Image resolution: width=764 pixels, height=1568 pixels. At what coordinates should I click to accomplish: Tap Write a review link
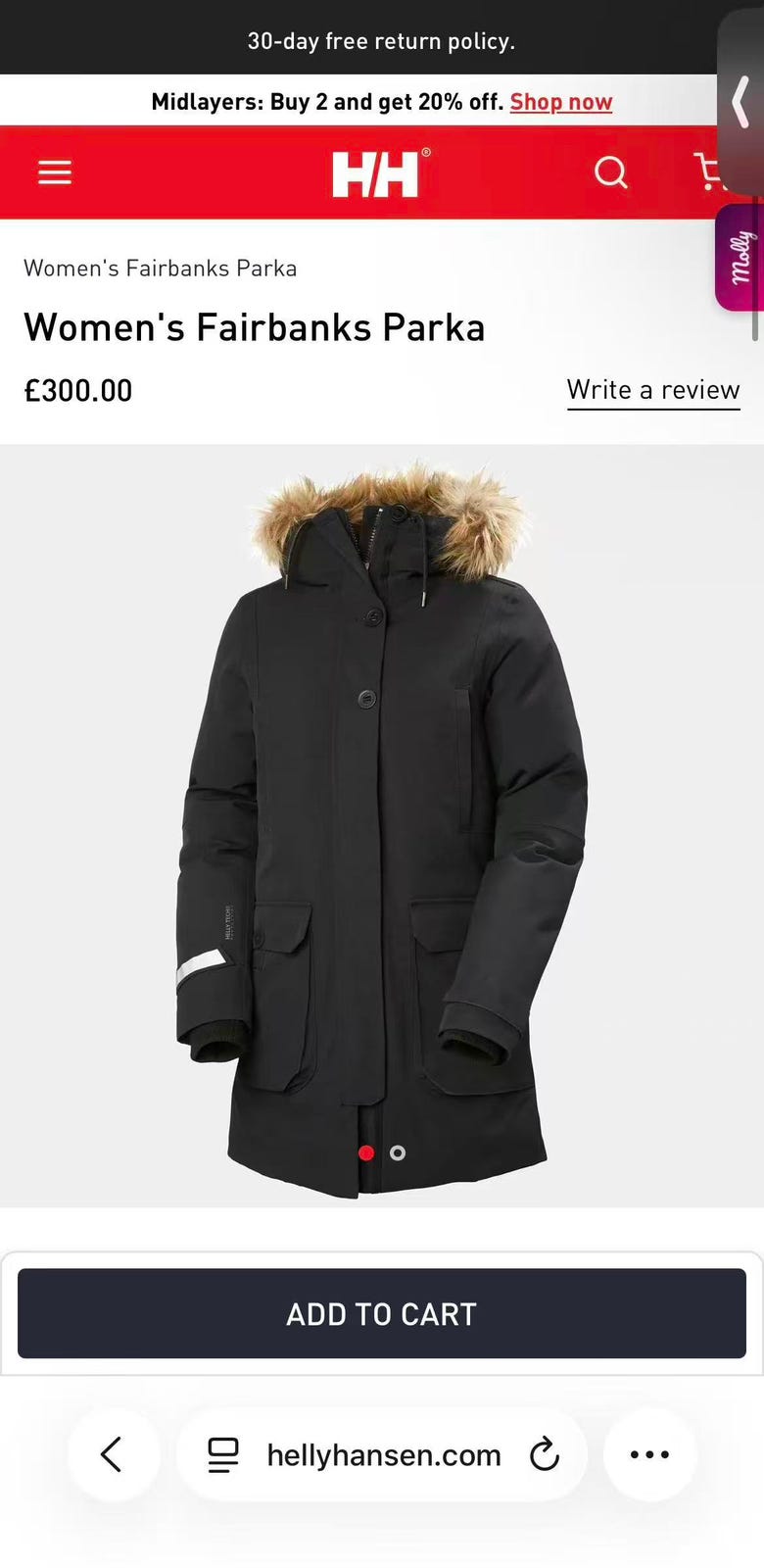[x=653, y=390]
